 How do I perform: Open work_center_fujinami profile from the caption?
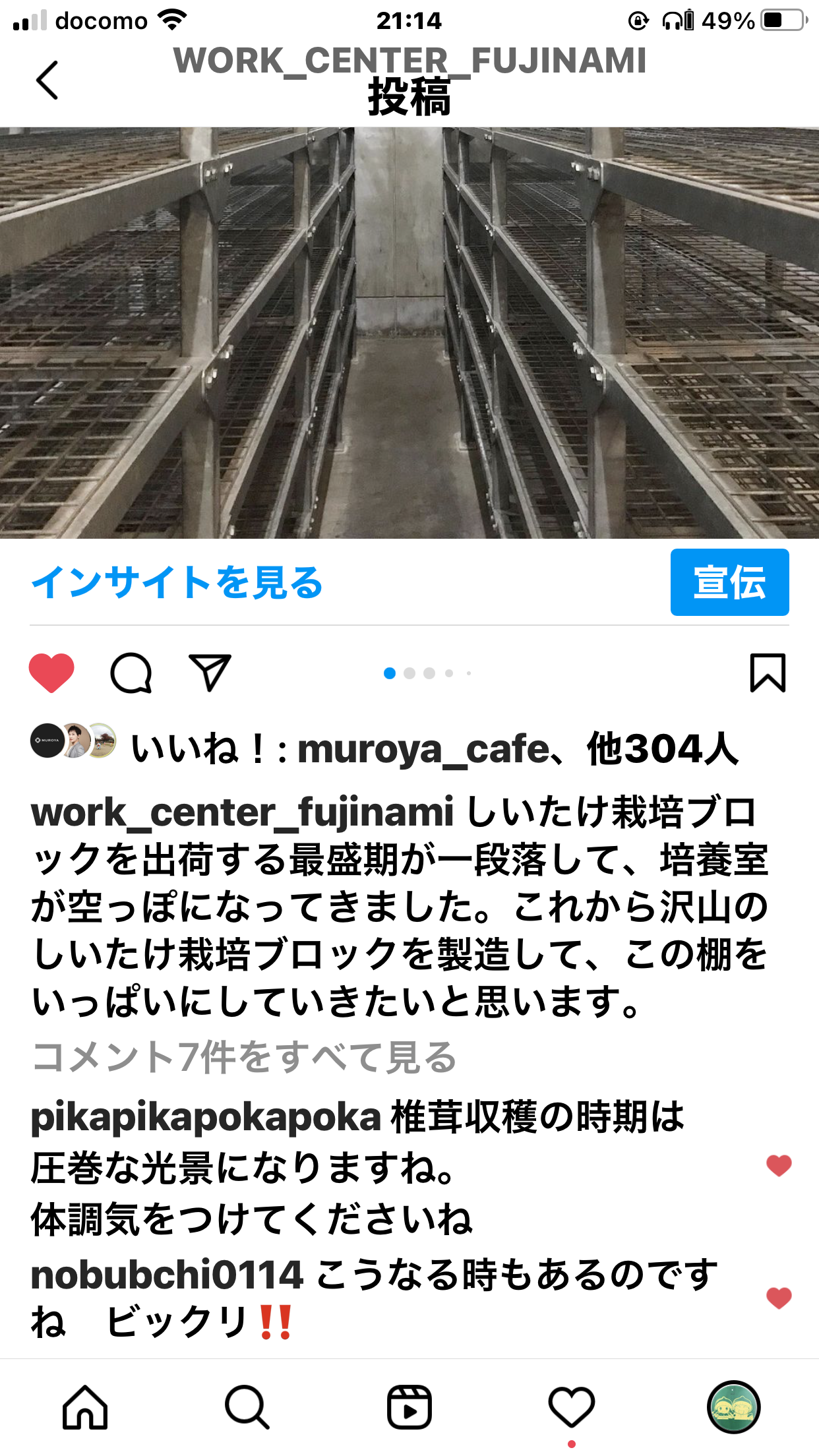click(x=242, y=812)
